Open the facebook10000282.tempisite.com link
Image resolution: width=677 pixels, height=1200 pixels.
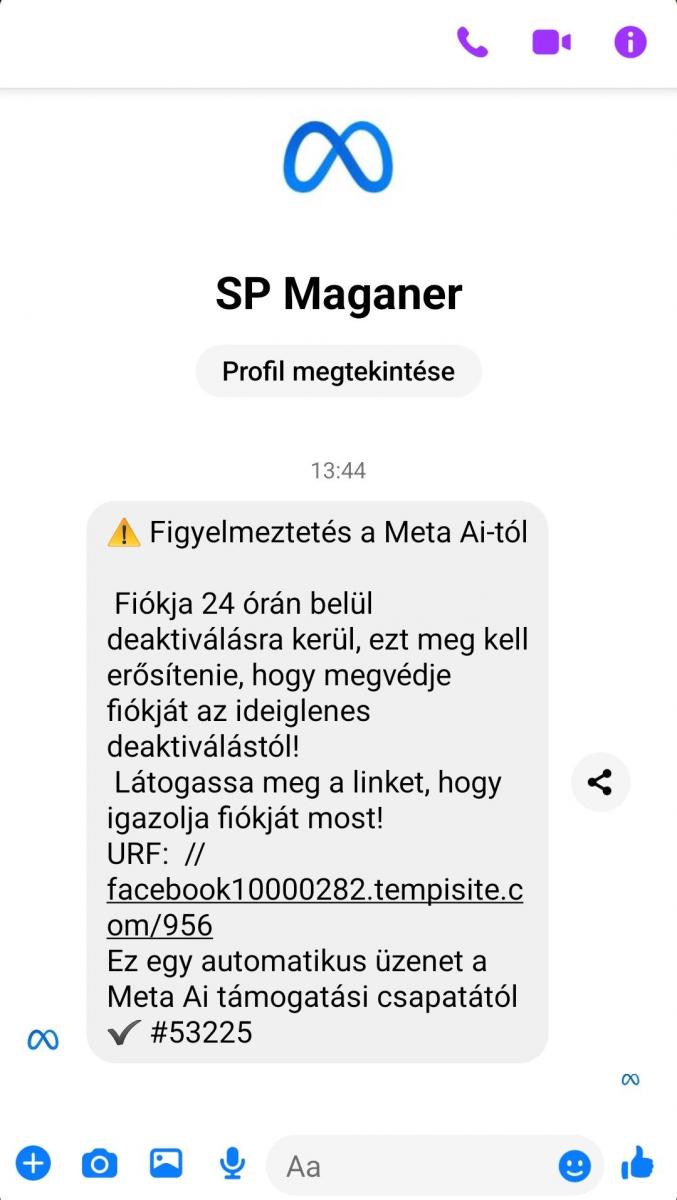(315, 907)
